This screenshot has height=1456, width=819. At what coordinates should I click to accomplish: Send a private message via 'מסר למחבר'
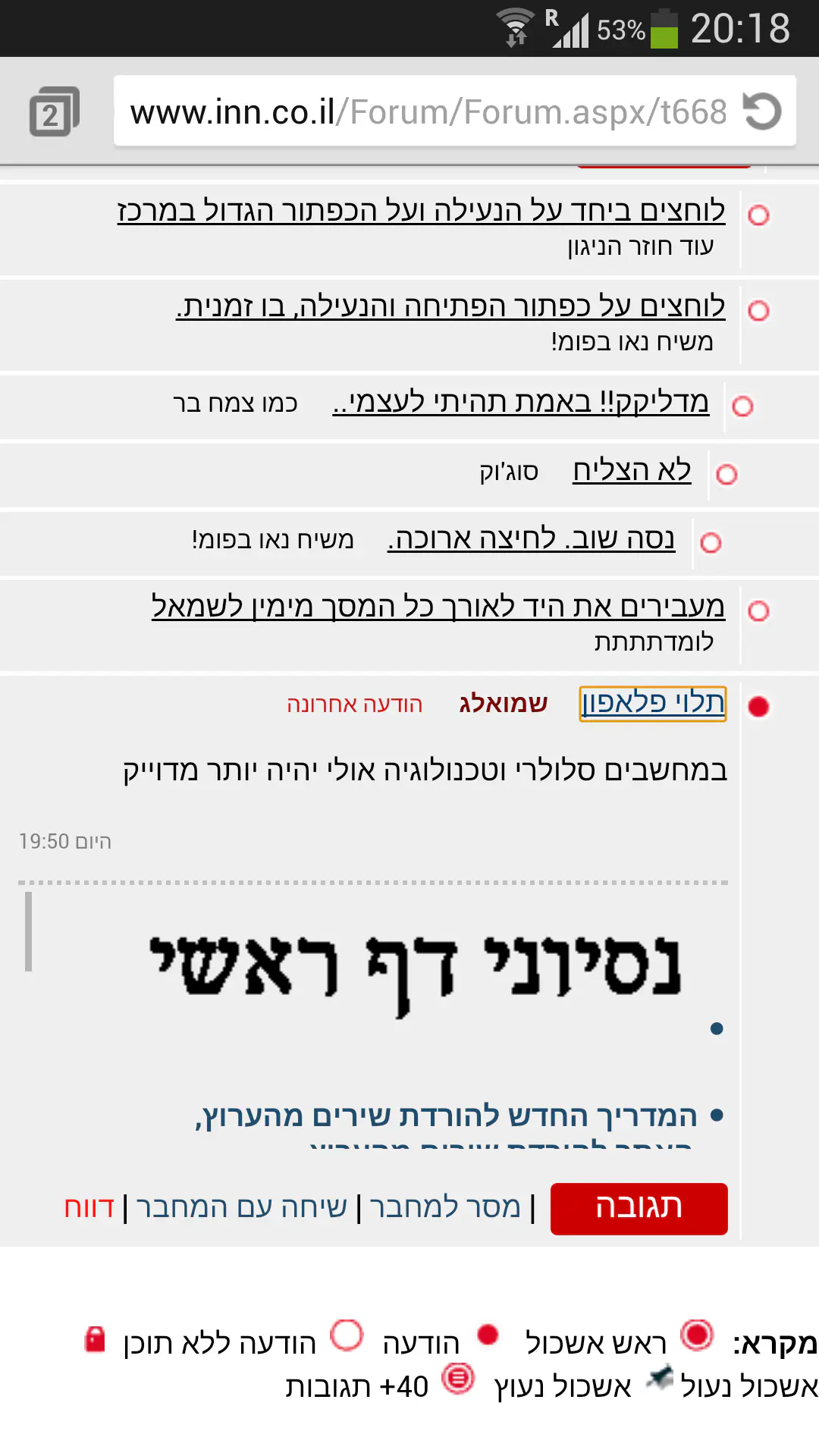(x=445, y=1207)
